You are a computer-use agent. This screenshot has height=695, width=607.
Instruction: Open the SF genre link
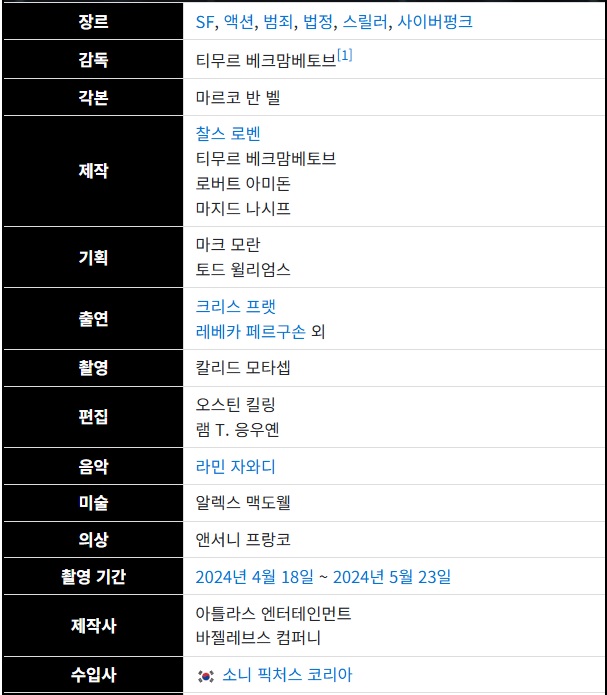pyautogui.click(x=206, y=20)
